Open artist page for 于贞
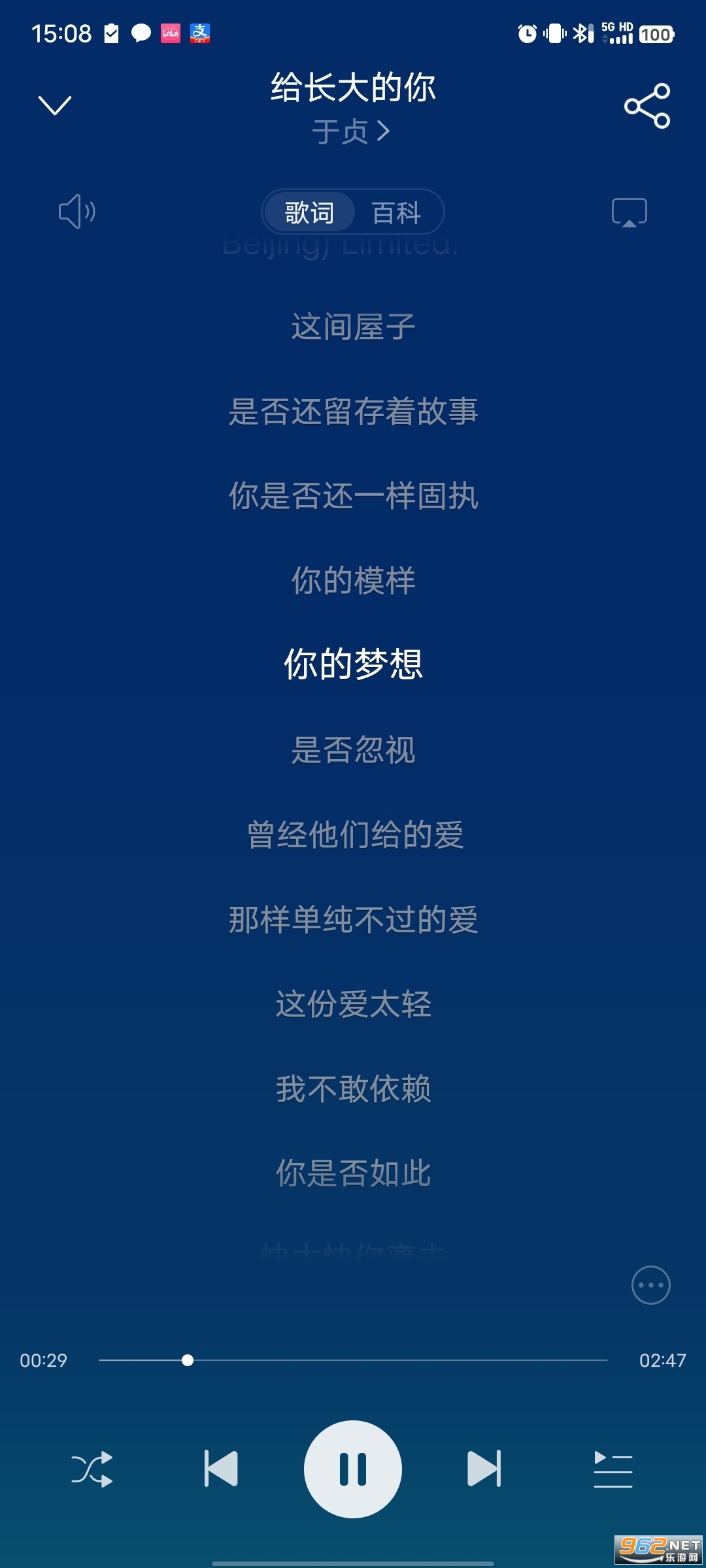This screenshot has width=706, height=1568. [351, 131]
